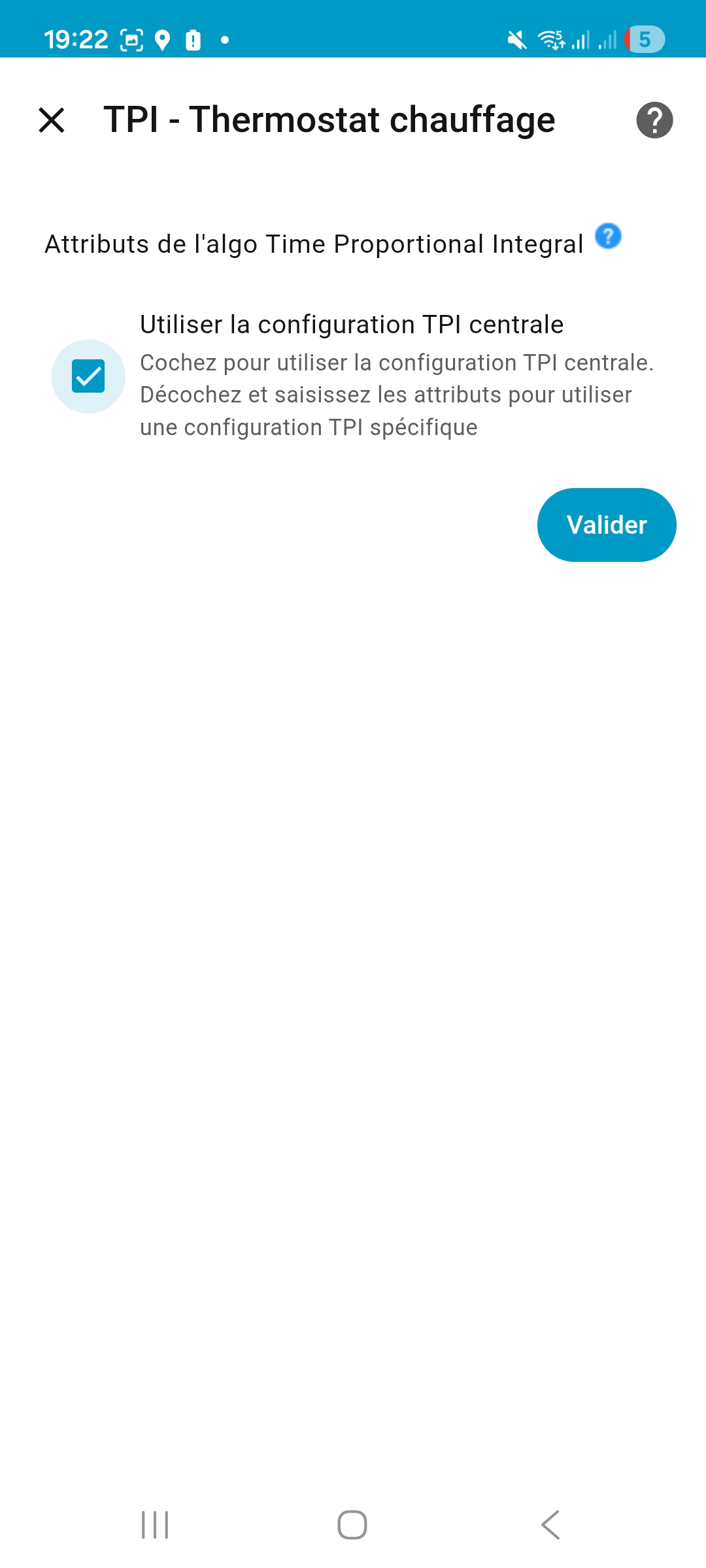Tap the Valider button
This screenshot has height=1568, width=706.
[607, 525]
